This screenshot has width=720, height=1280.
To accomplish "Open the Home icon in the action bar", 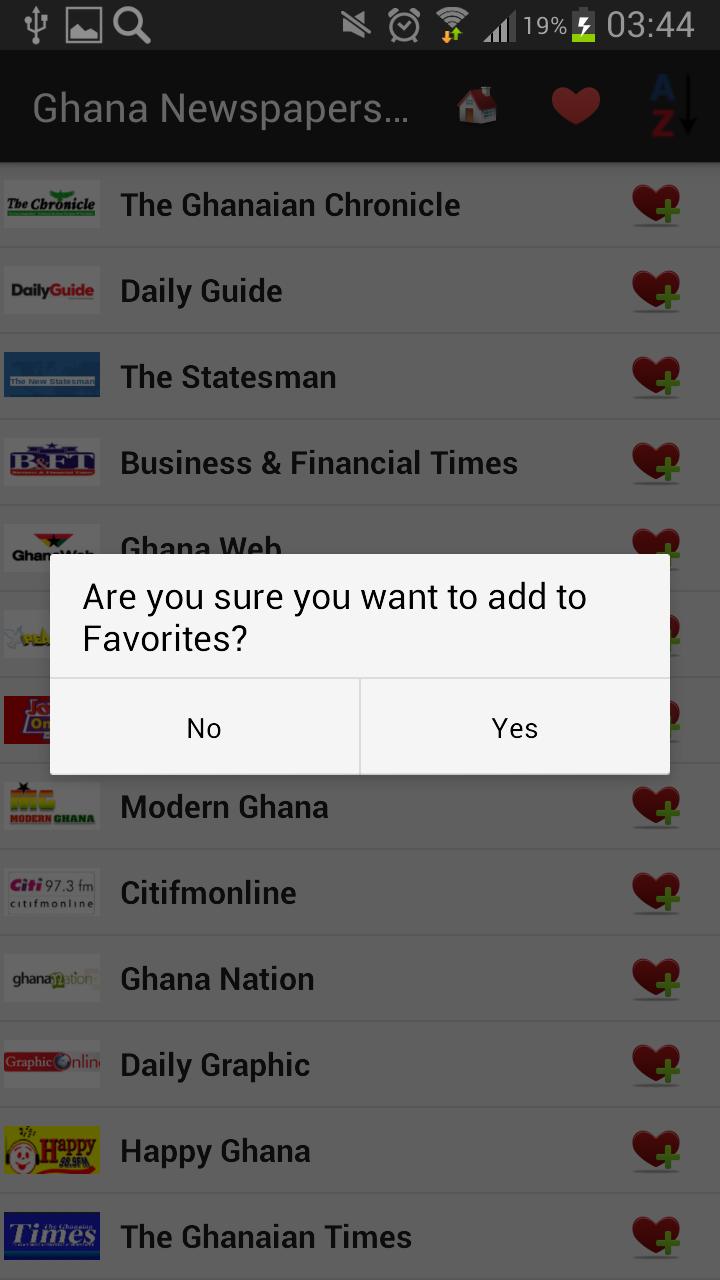I will pos(476,105).
